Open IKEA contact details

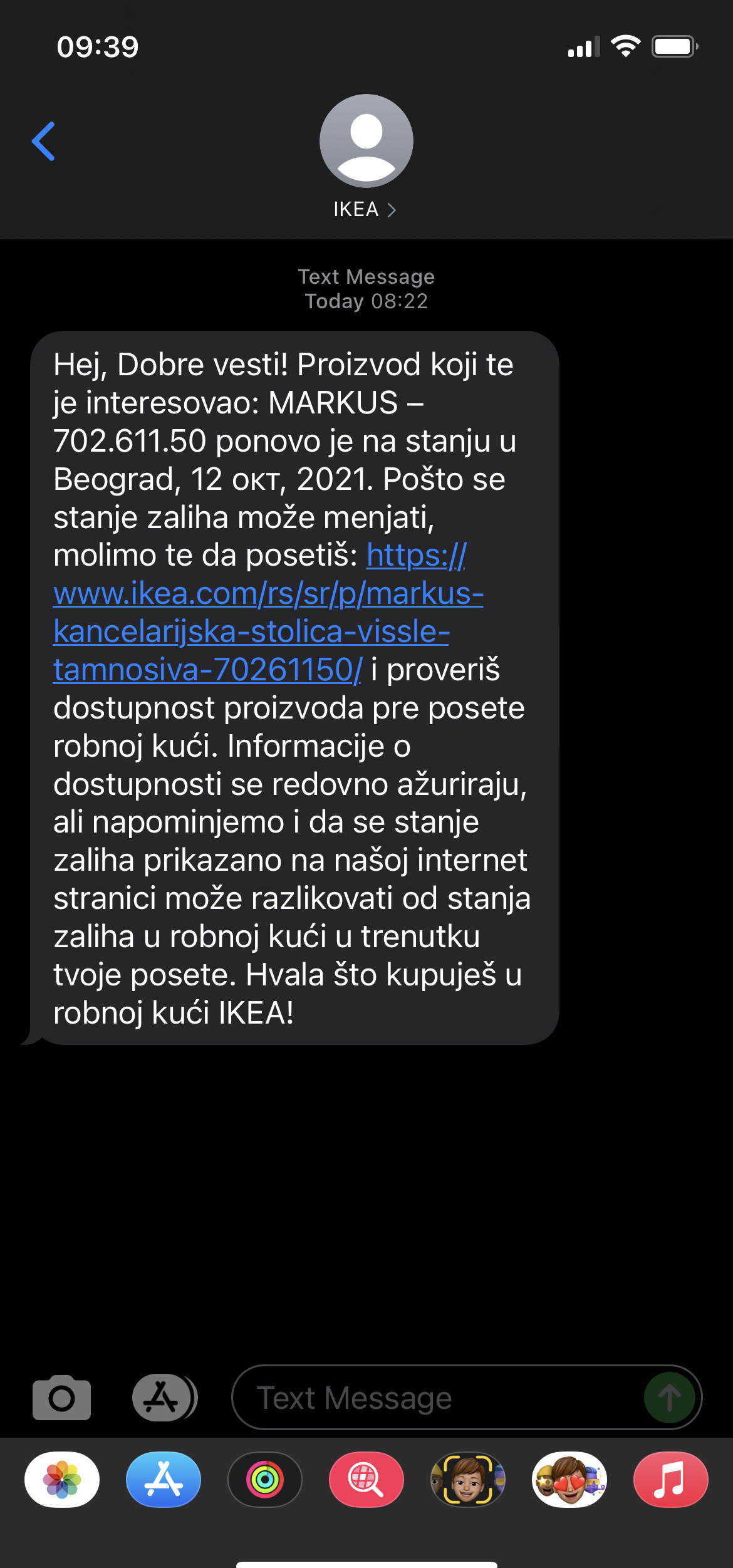click(x=365, y=209)
